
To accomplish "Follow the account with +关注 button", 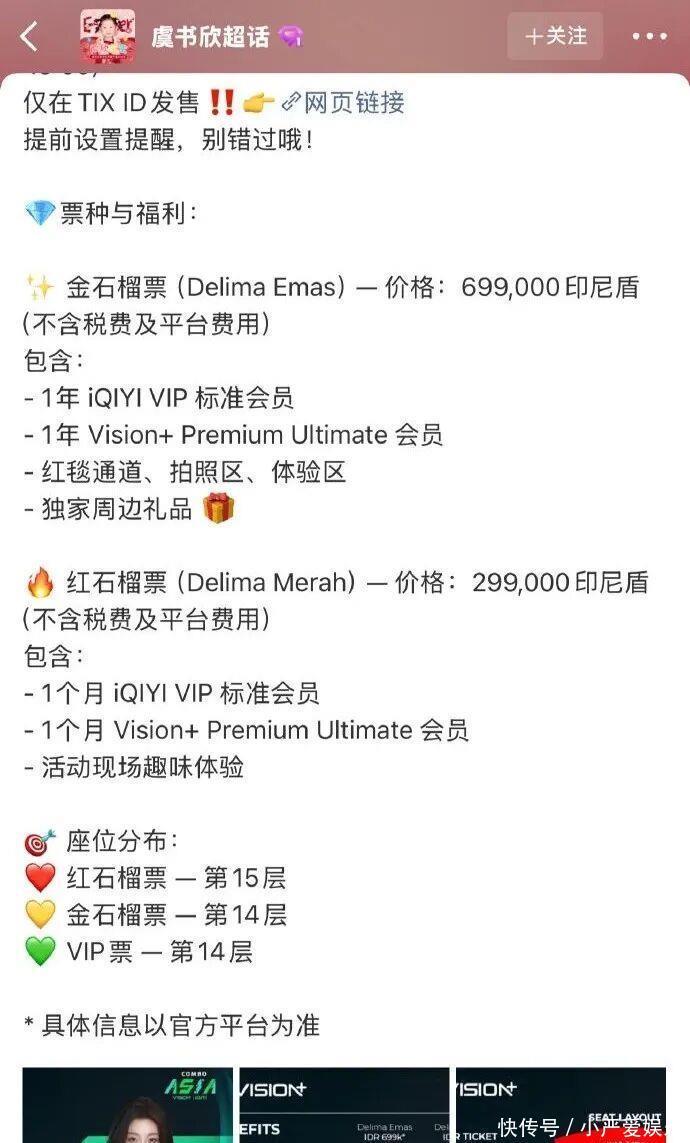I will coord(555,37).
